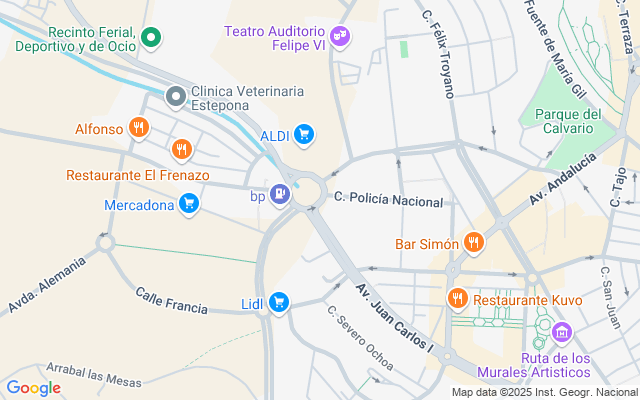Image resolution: width=640 pixels, height=400 pixels.
Task: Tap the Mercadona shopping pin
Action: click(189, 203)
